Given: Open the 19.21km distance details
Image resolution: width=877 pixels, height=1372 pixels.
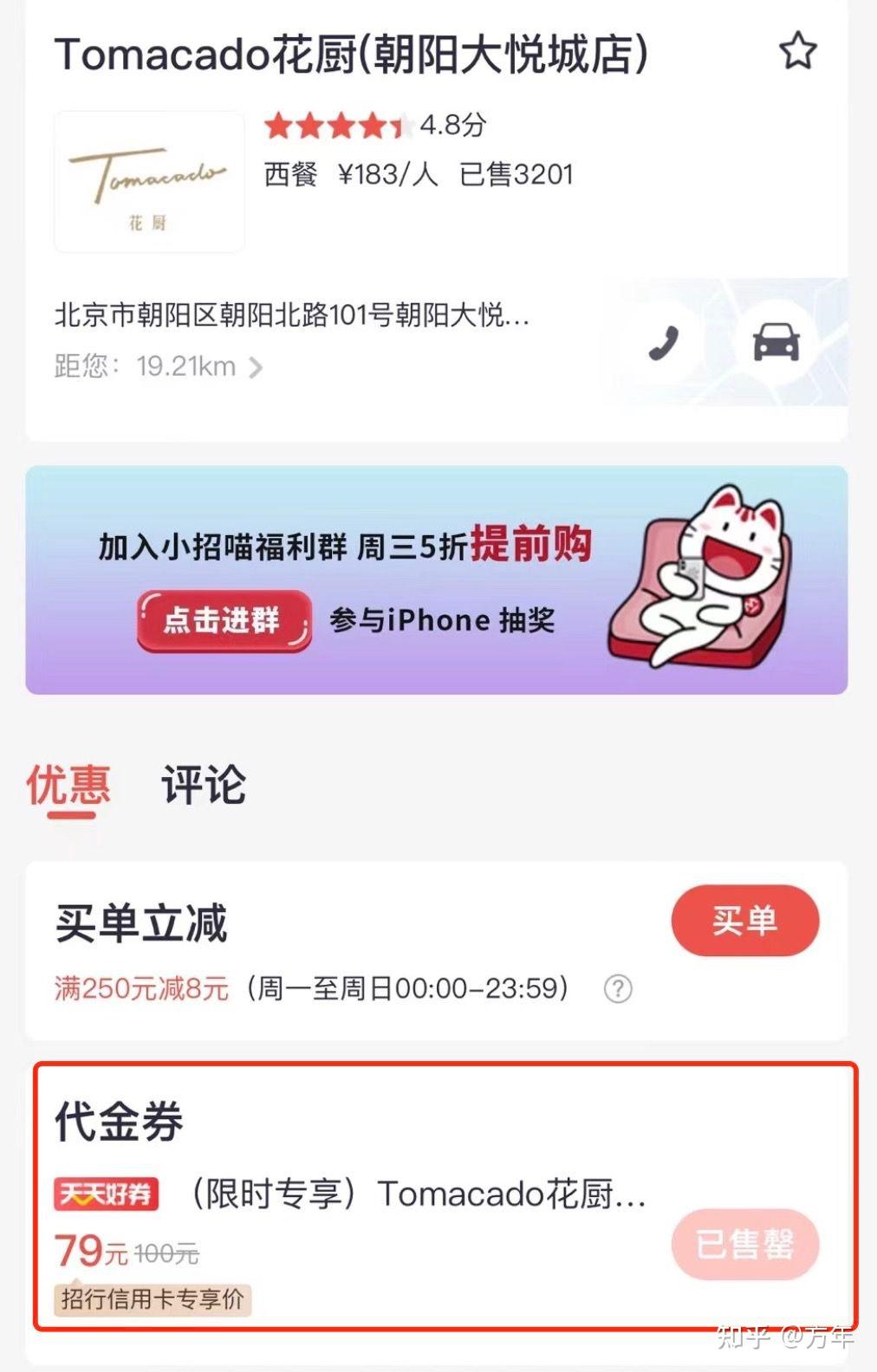Looking at the screenshot, I should [x=159, y=366].
